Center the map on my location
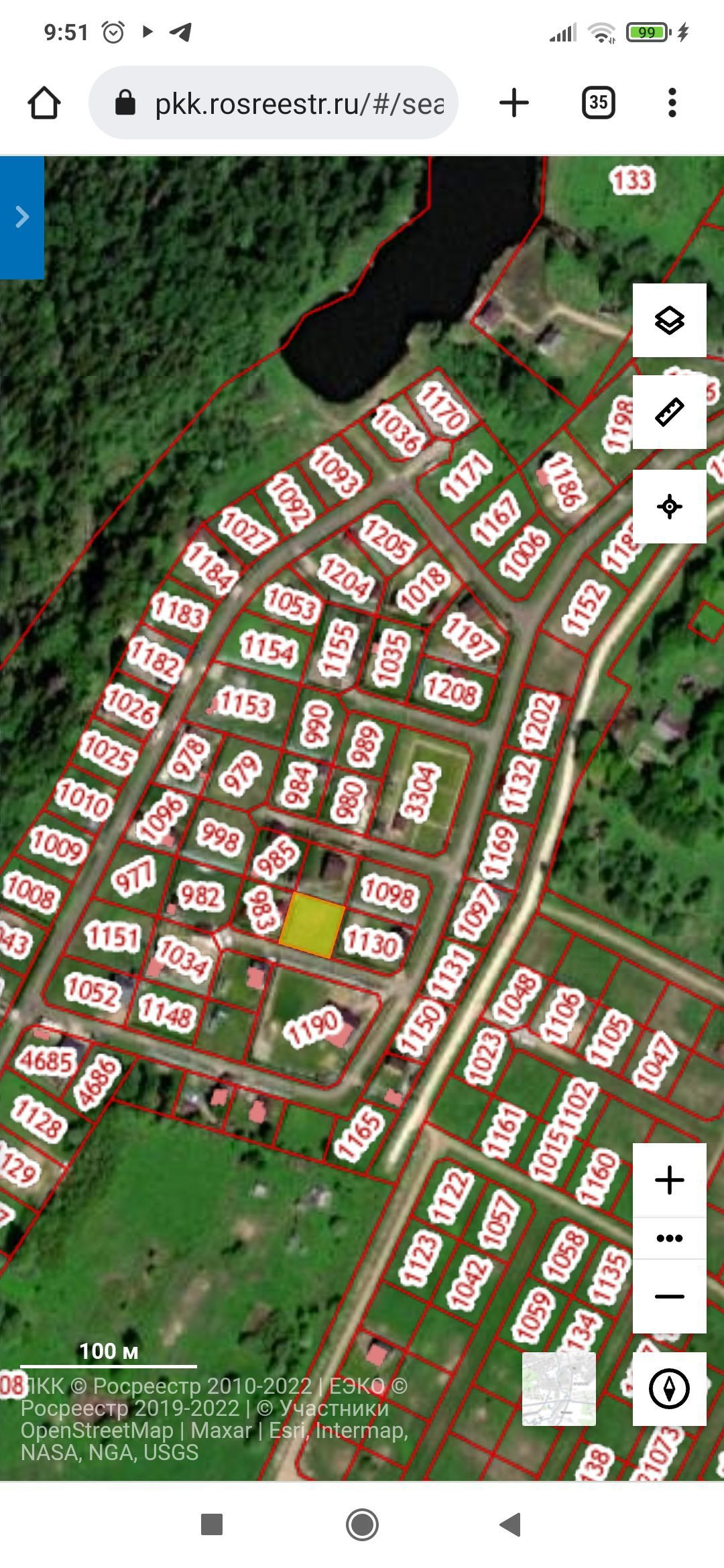724x1568 pixels. pos(669,507)
